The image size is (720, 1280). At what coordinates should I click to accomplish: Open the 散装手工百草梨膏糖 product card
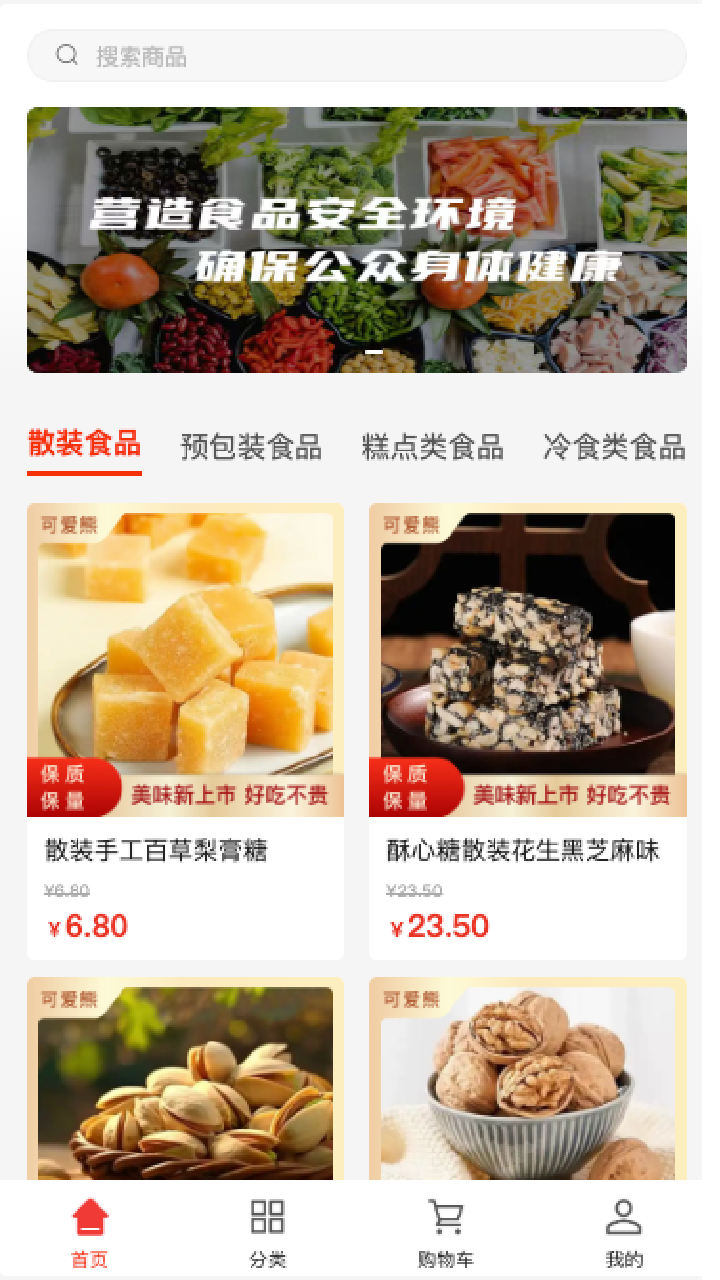click(185, 730)
